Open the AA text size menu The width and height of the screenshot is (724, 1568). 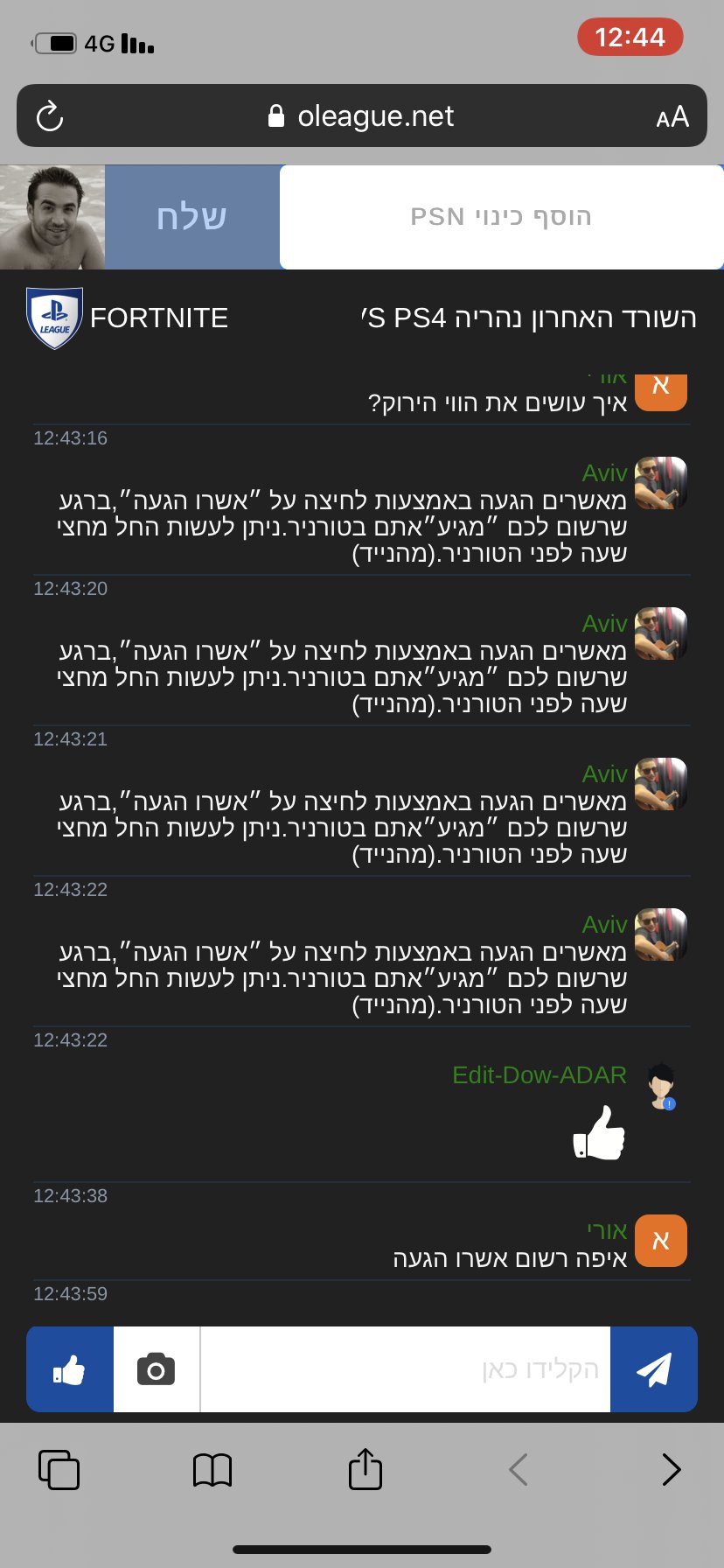click(x=672, y=117)
